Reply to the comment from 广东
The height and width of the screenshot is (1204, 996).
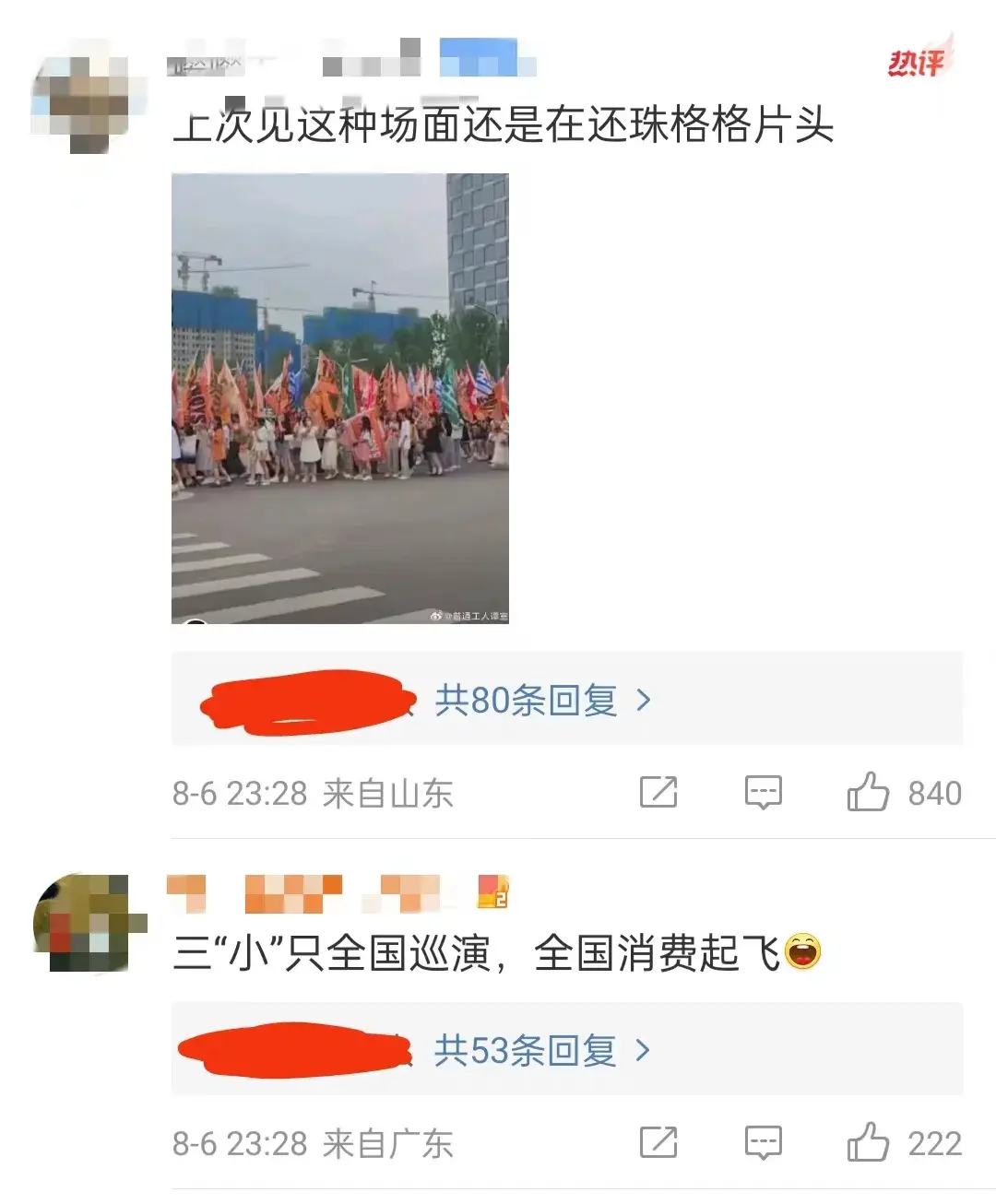coord(763,1142)
